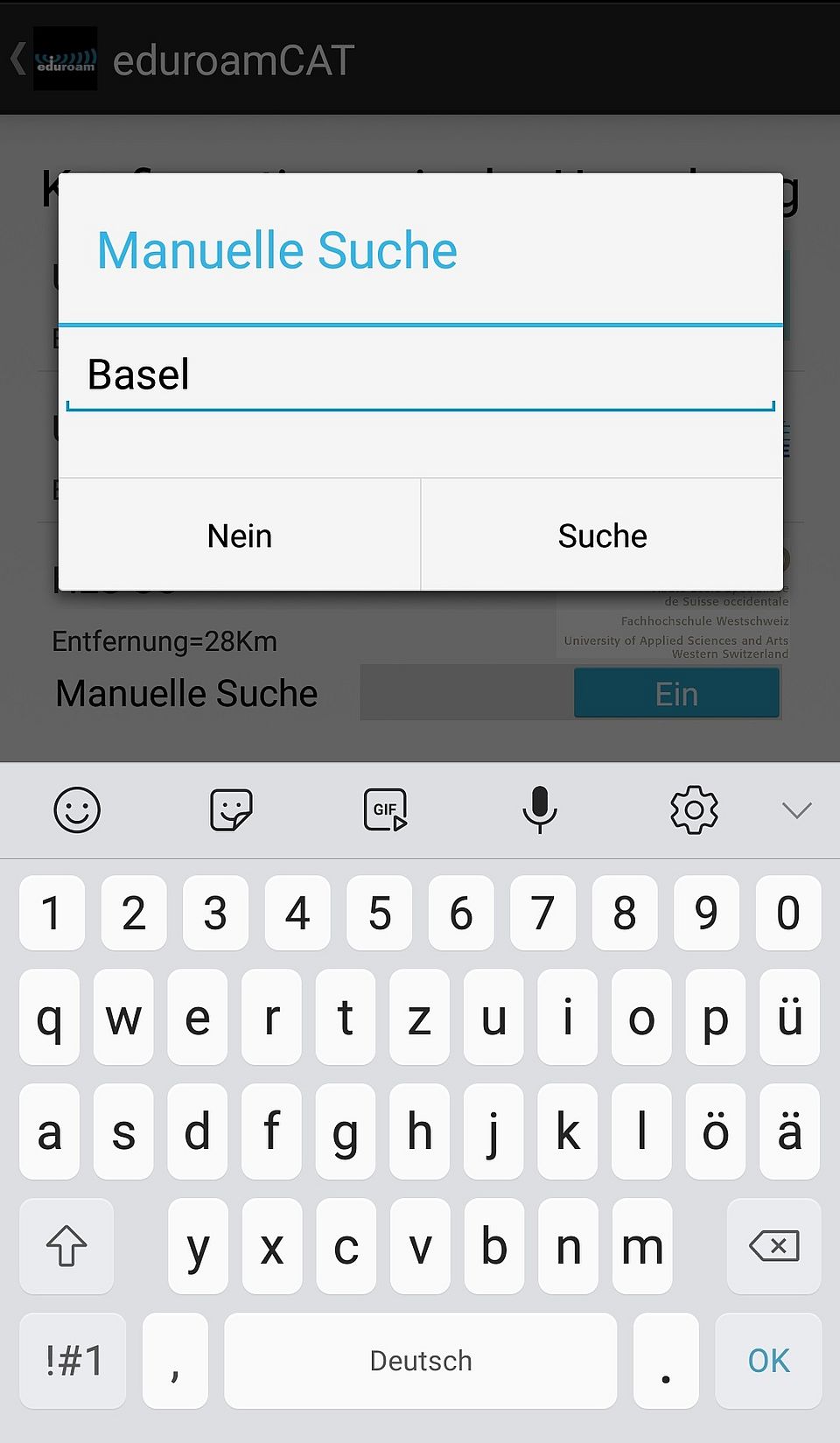Enable shift on the keyboard
The image size is (840, 1443).
point(66,1245)
